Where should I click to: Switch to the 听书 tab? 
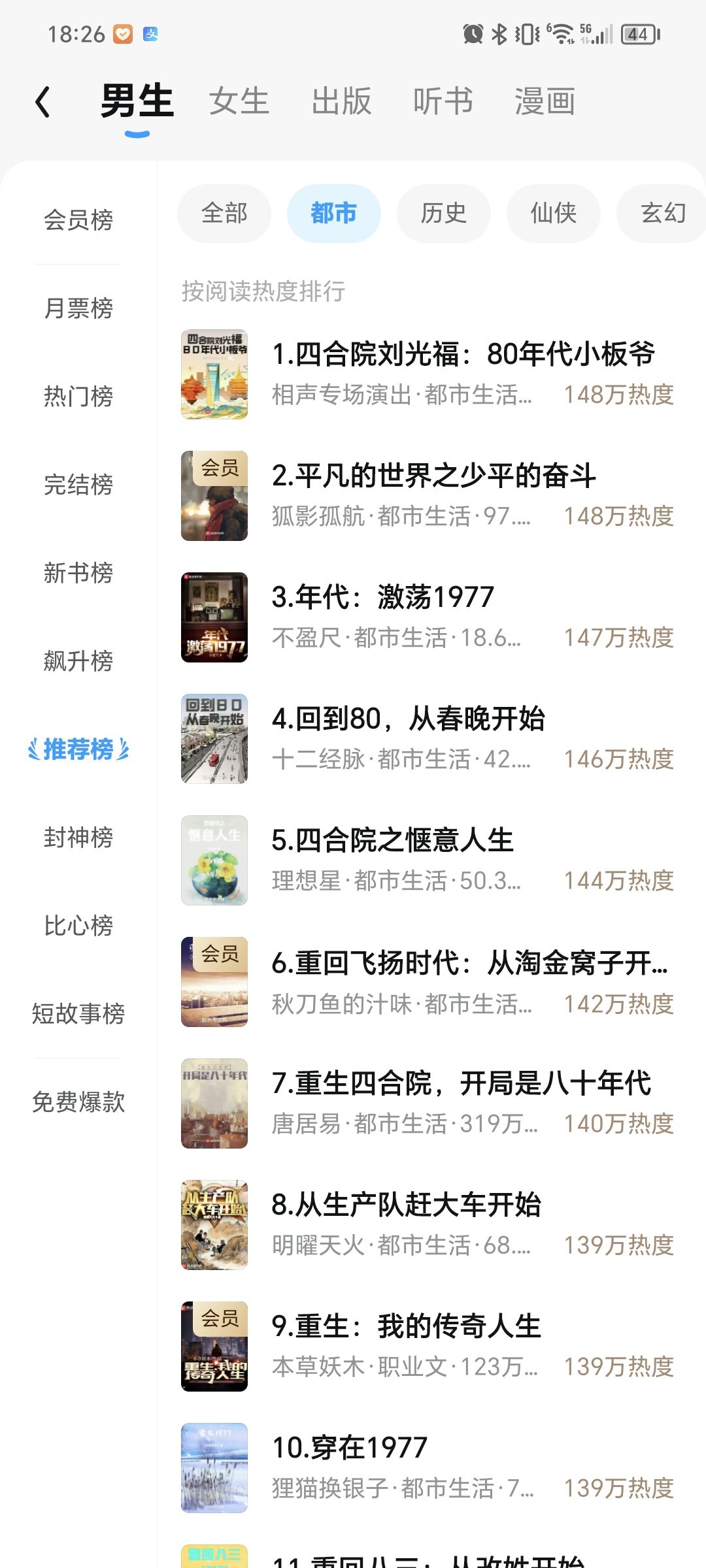click(x=443, y=102)
